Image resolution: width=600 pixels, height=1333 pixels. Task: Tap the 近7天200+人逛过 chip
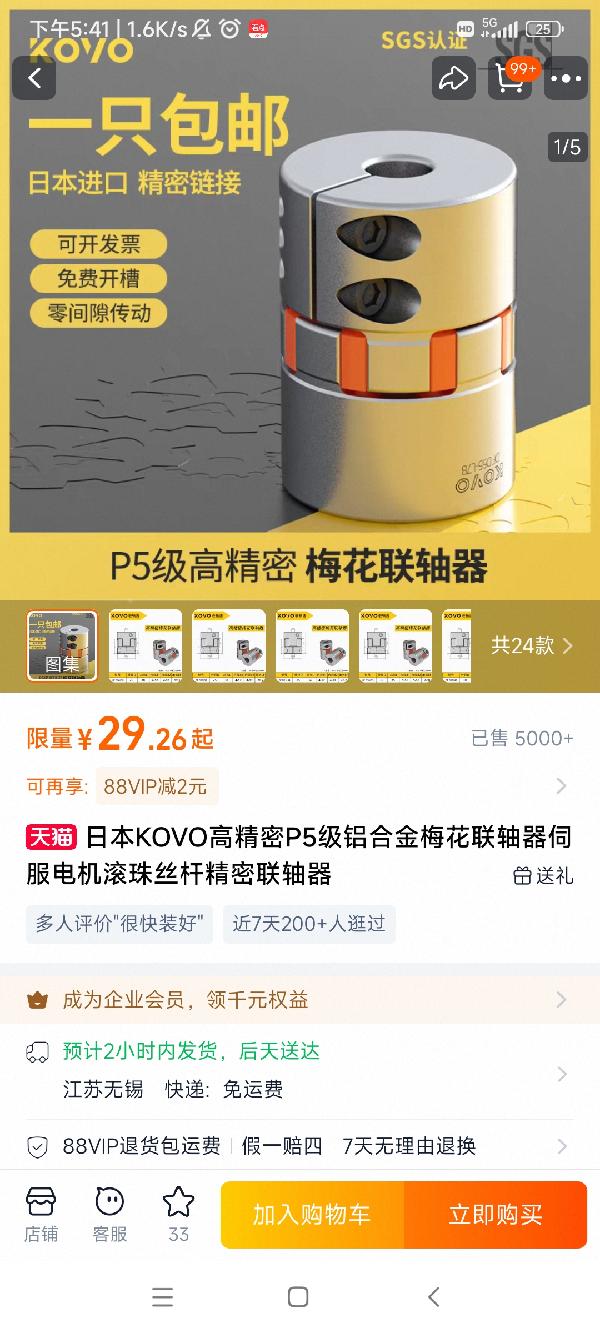point(308,924)
